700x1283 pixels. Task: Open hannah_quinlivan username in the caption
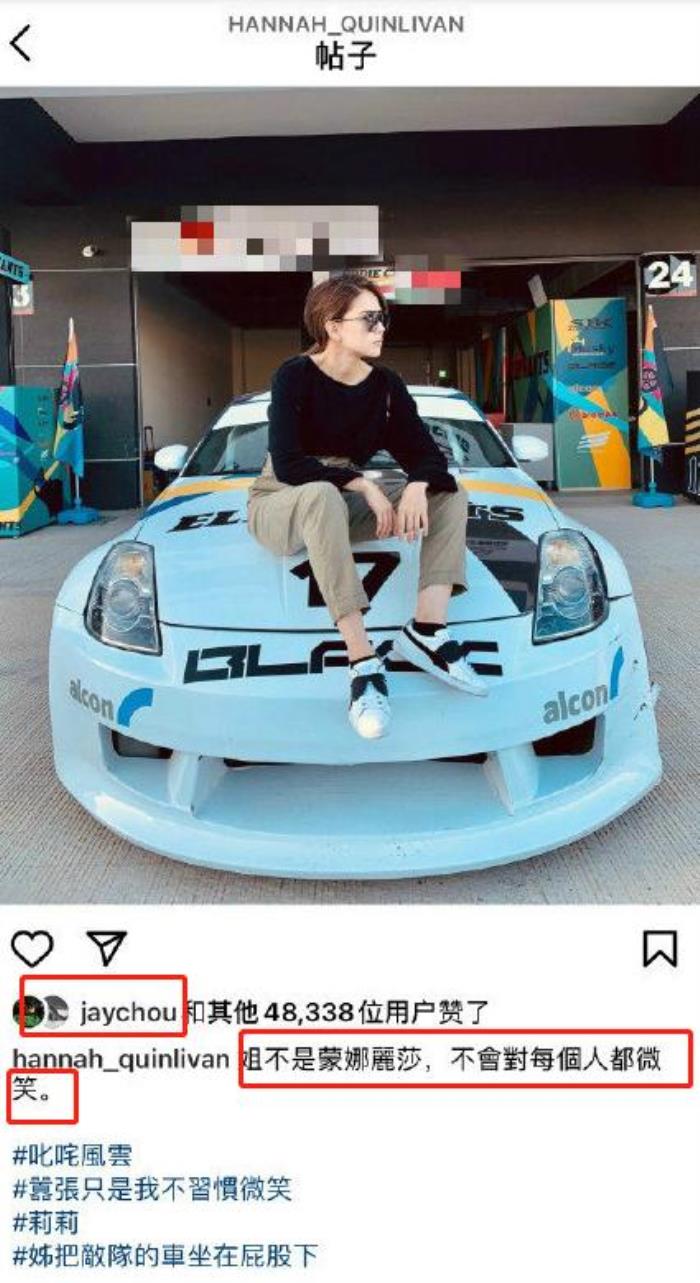[x=120, y=1059]
